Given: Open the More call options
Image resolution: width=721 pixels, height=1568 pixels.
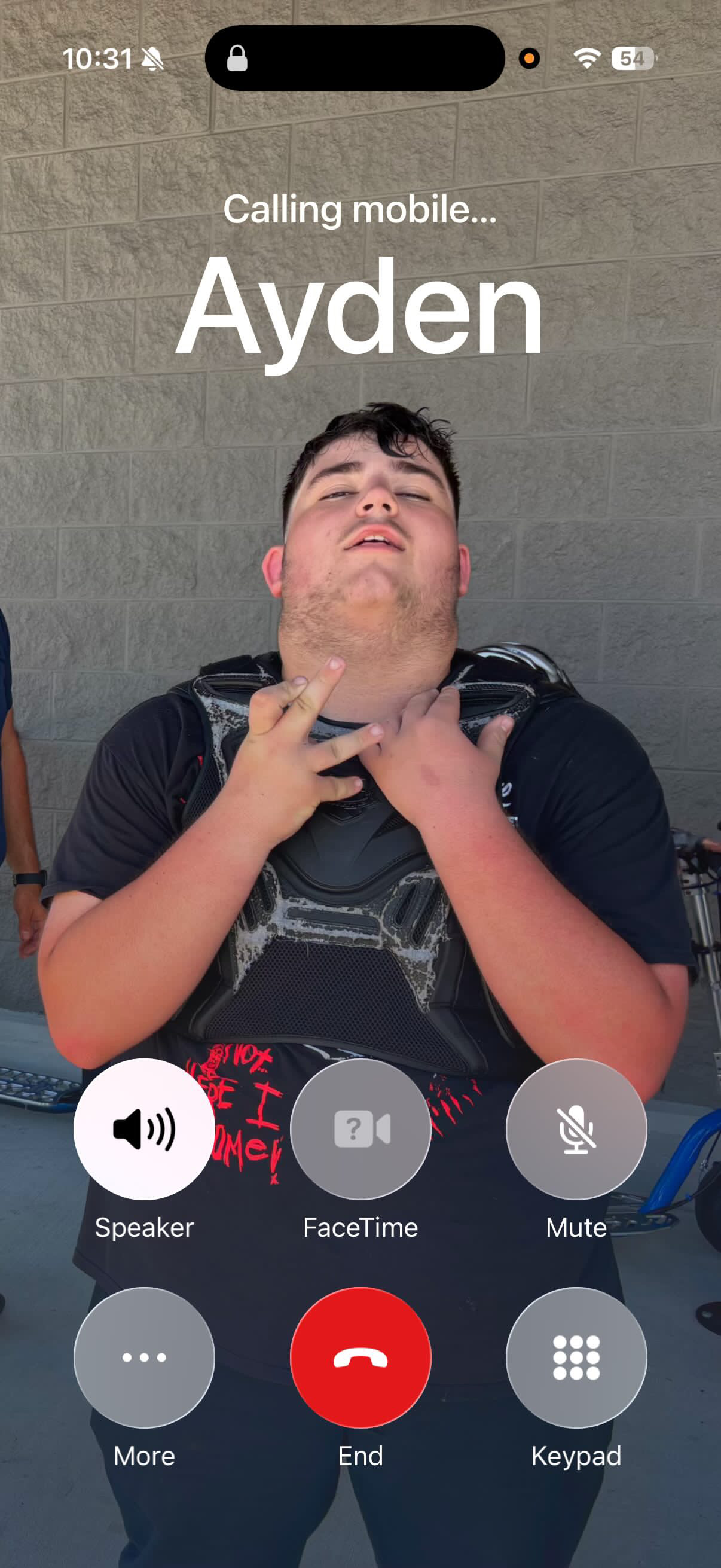Looking at the screenshot, I should [144, 1357].
